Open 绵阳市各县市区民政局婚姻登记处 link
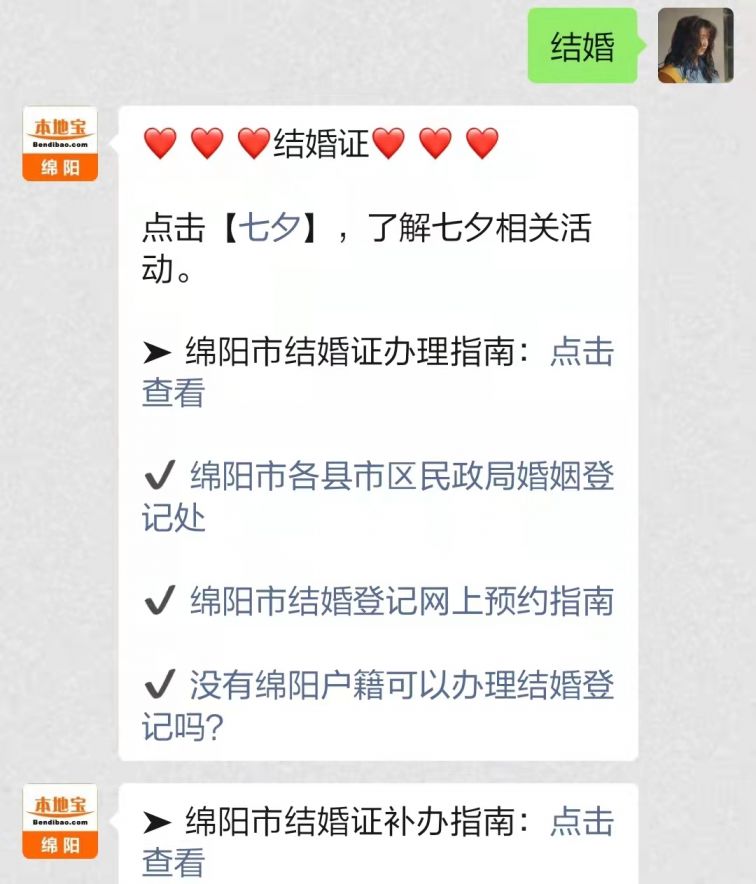 (402, 476)
